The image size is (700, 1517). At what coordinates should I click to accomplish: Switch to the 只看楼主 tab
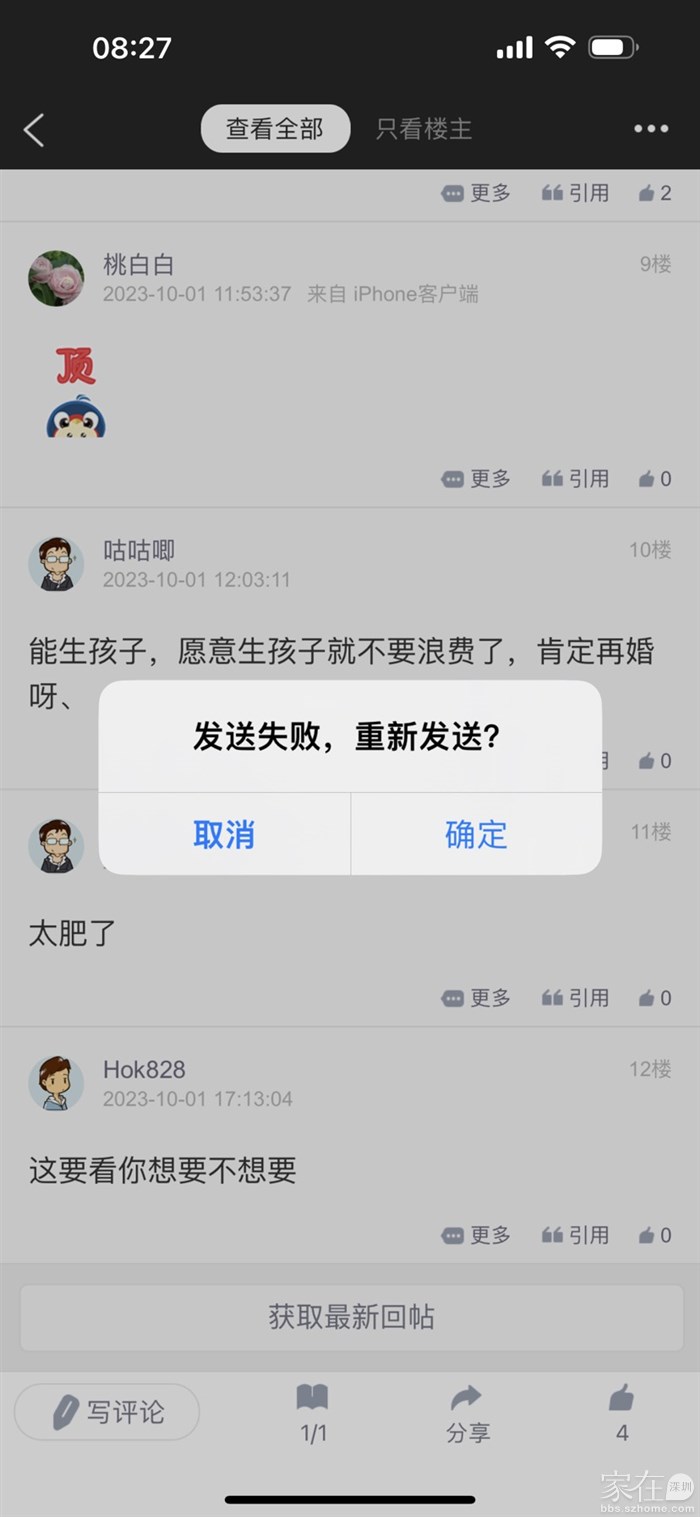pyautogui.click(x=423, y=129)
